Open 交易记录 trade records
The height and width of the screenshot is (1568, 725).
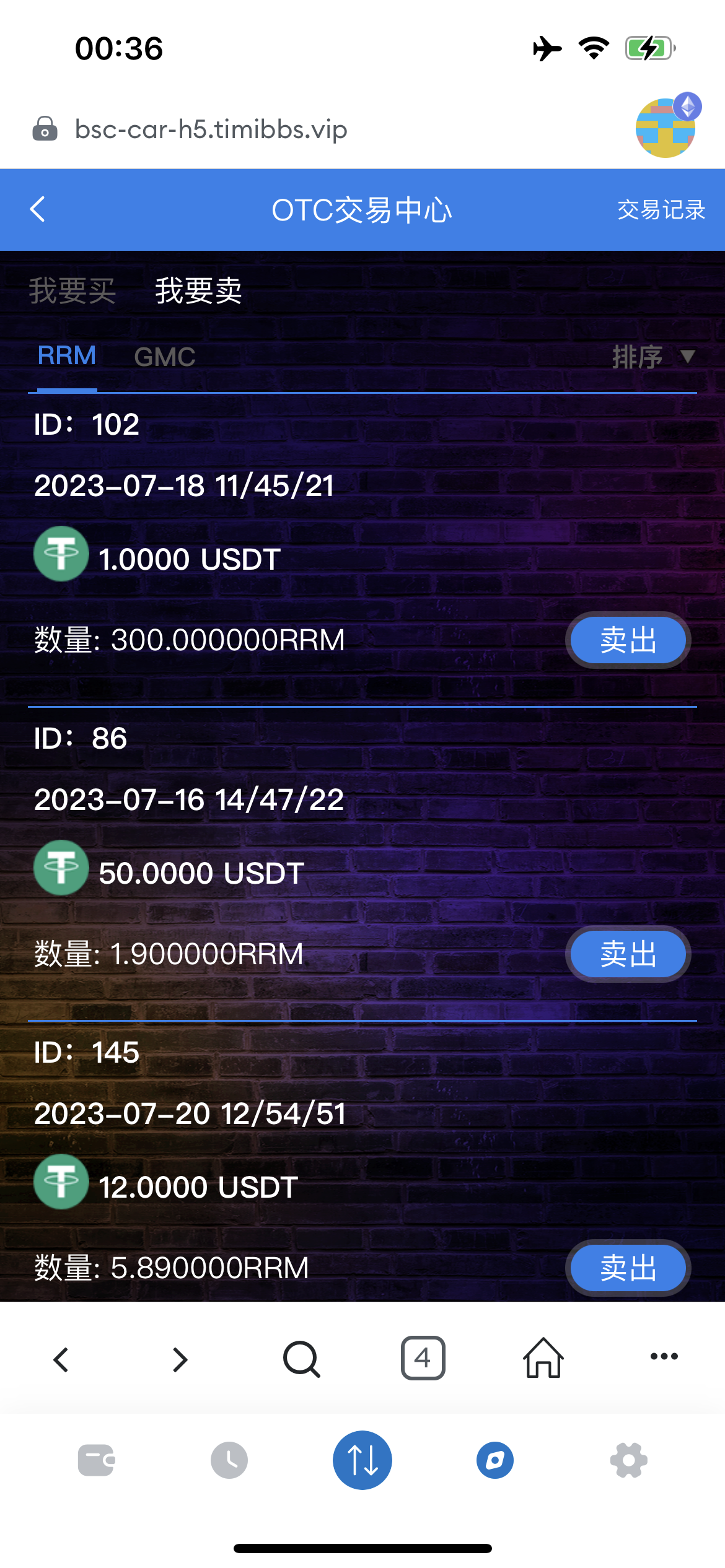[x=661, y=210]
